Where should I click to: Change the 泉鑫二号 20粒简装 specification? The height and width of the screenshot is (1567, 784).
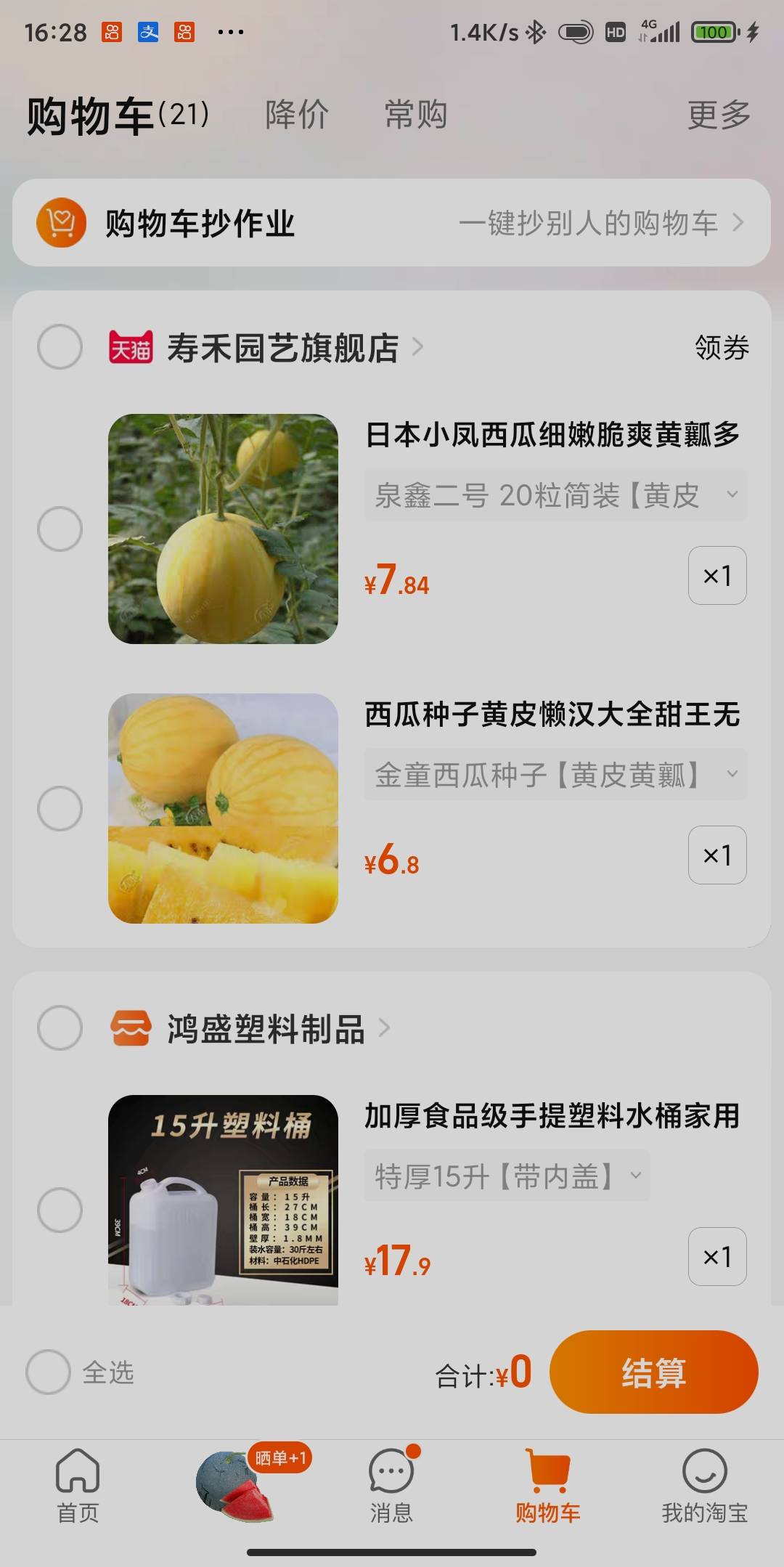[x=555, y=495]
